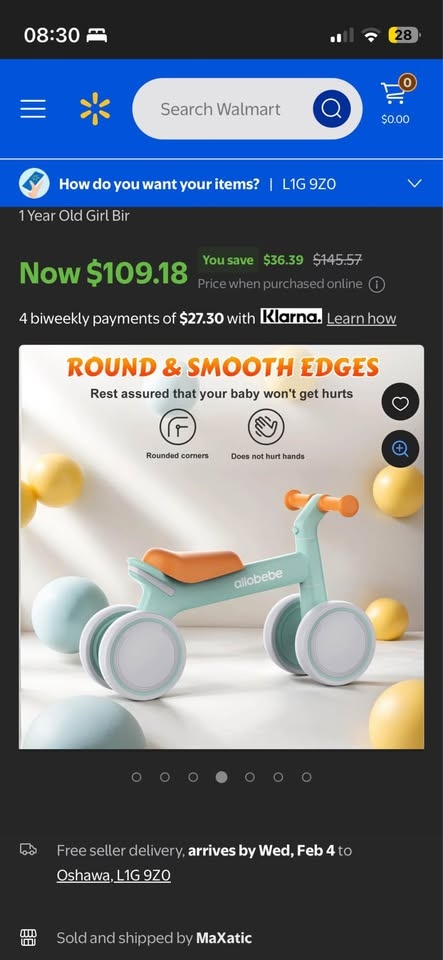443x960 pixels.
Task: Open the bike product image
Action: (222, 547)
